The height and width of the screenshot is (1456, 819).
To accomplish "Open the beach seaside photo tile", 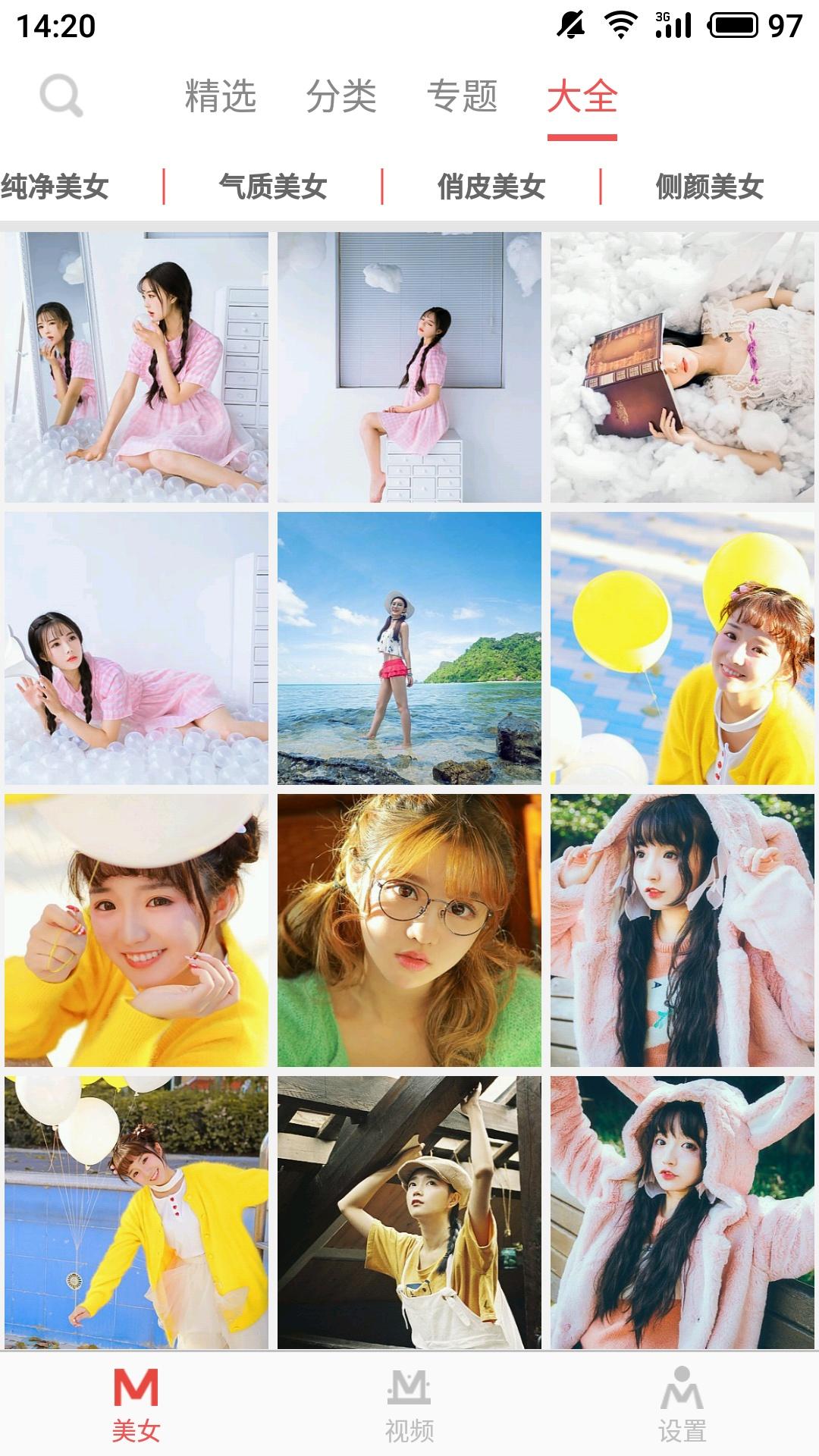I will (x=409, y=648).
